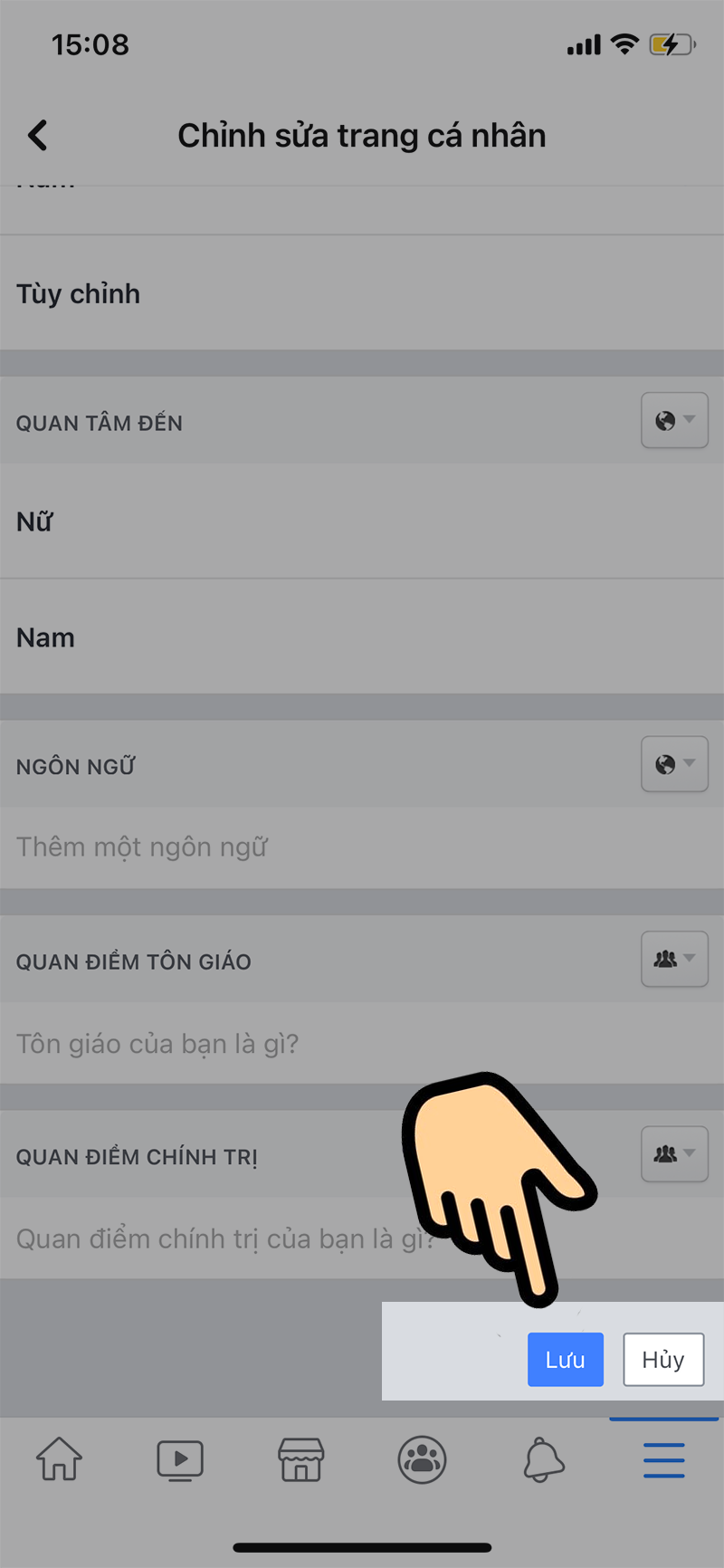This screenshot has width=724, height=1568.
Task: Open the hamburger menu tab
Action: click(x=664, y=1459)
